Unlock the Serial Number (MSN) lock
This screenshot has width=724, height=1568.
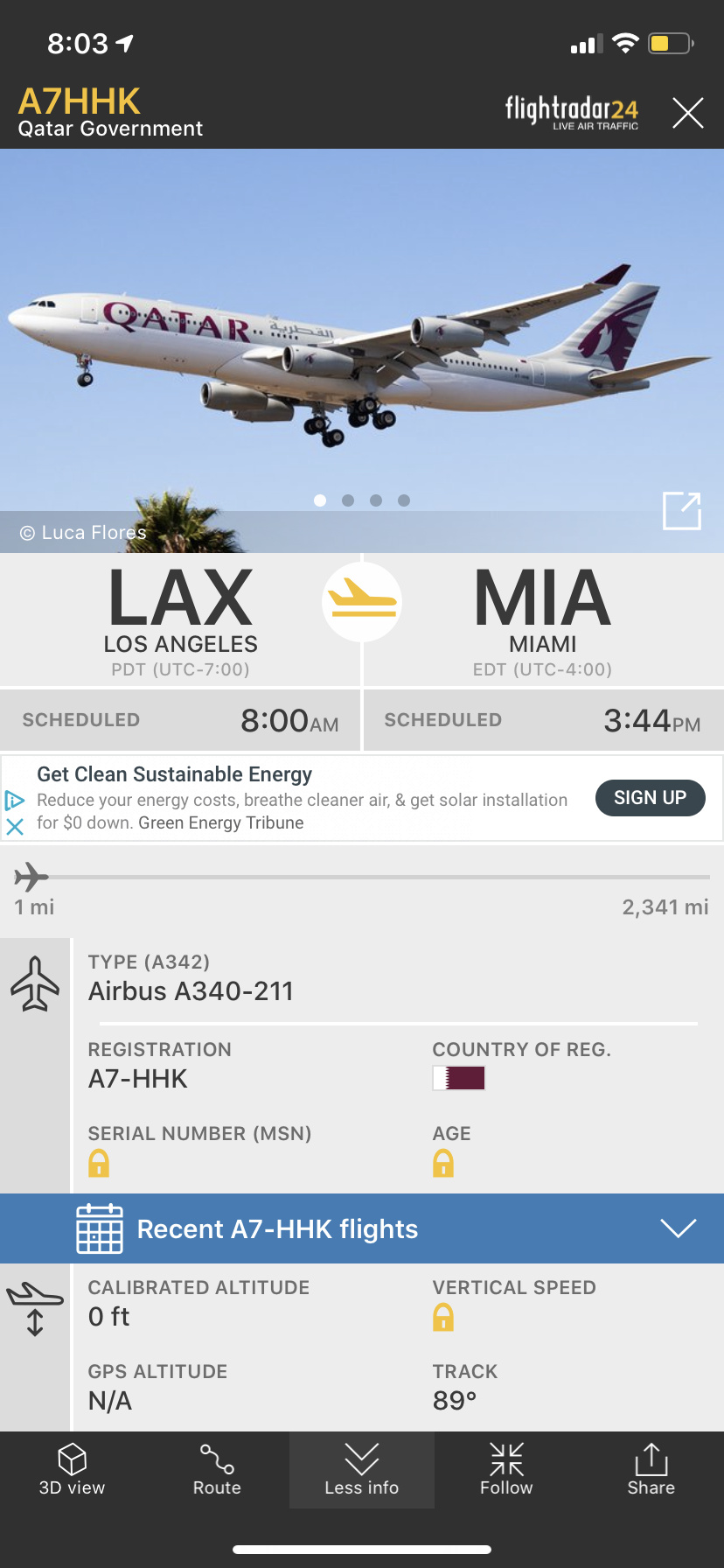(99, 1164)
